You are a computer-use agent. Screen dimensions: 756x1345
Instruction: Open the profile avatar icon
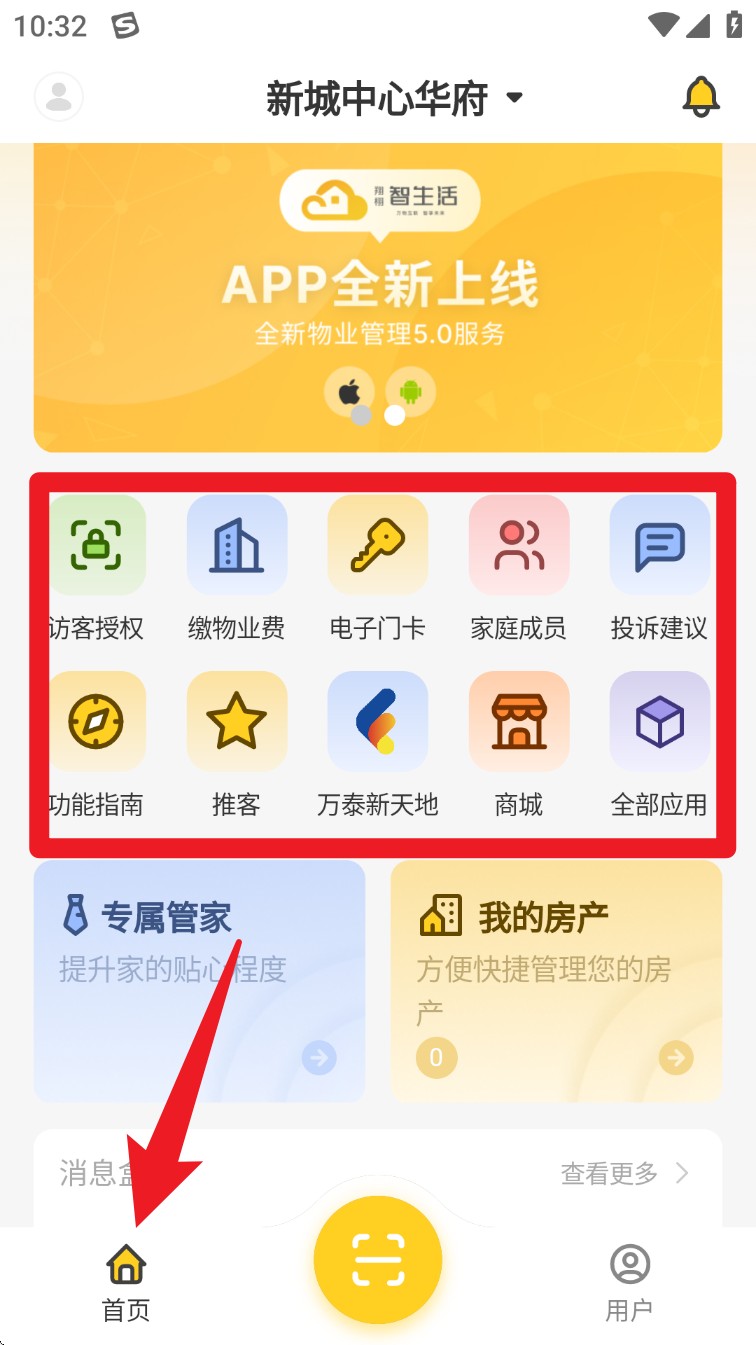pyautogui.click(x=59, y=97)
